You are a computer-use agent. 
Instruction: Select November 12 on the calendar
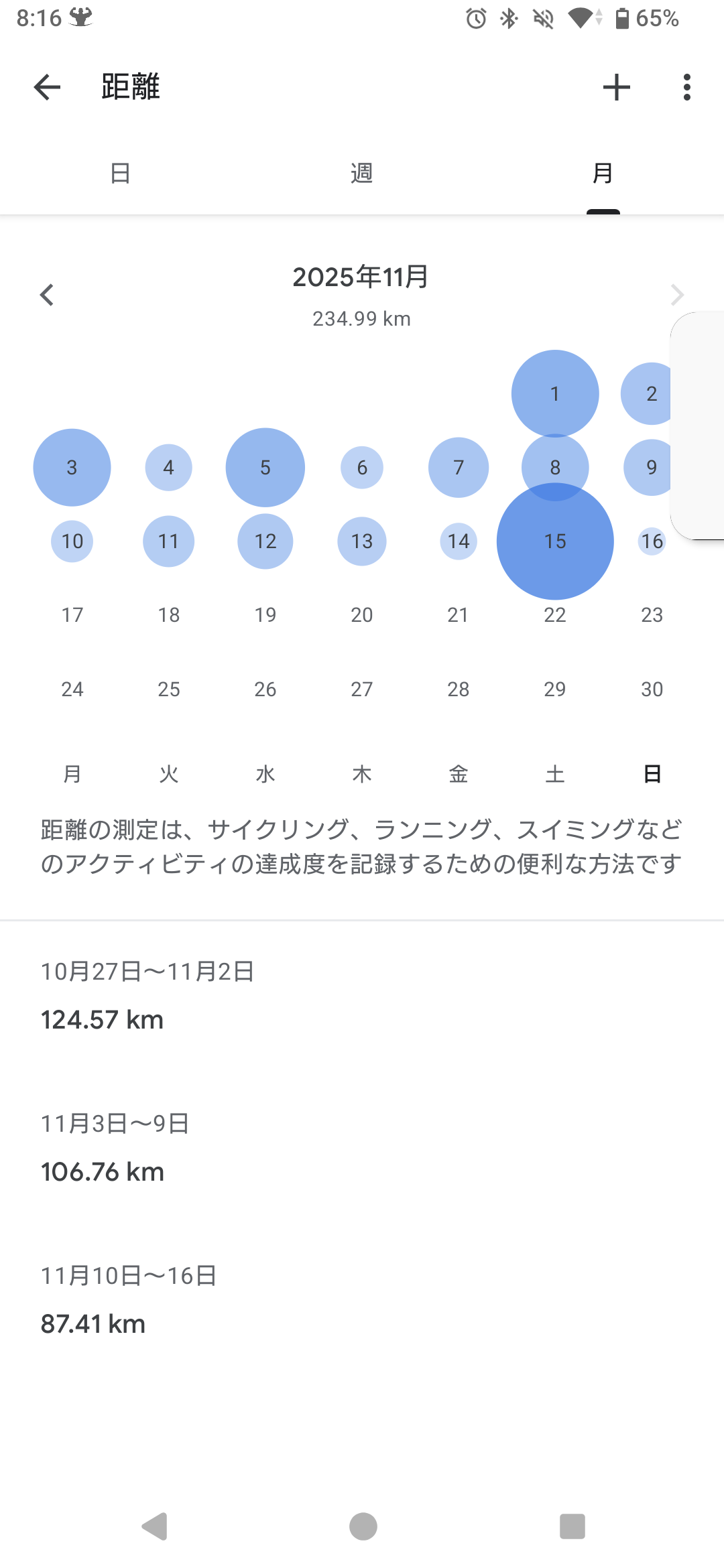[265, 541]
